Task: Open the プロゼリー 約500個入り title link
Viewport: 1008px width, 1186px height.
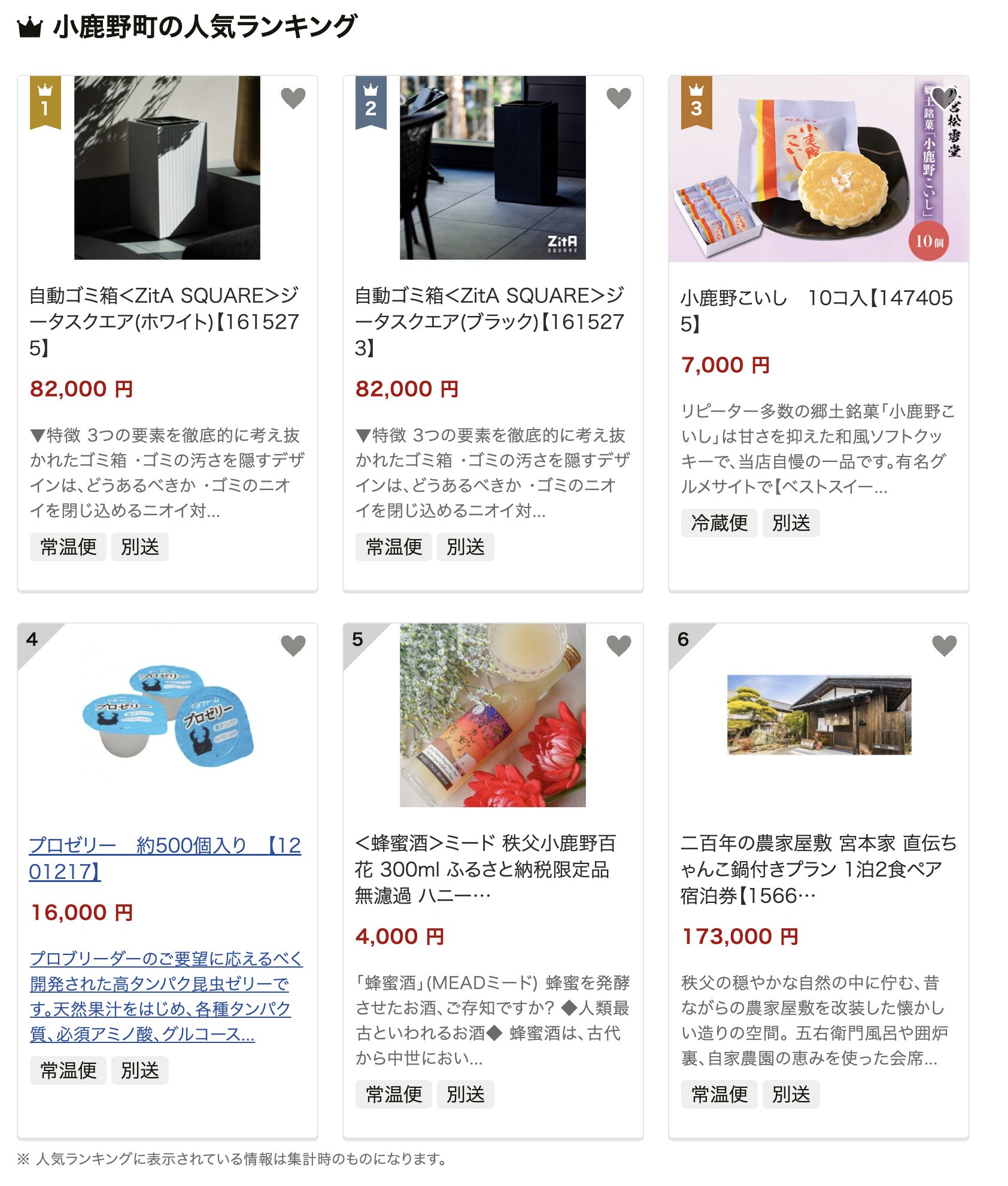Action: click(165, 857)
